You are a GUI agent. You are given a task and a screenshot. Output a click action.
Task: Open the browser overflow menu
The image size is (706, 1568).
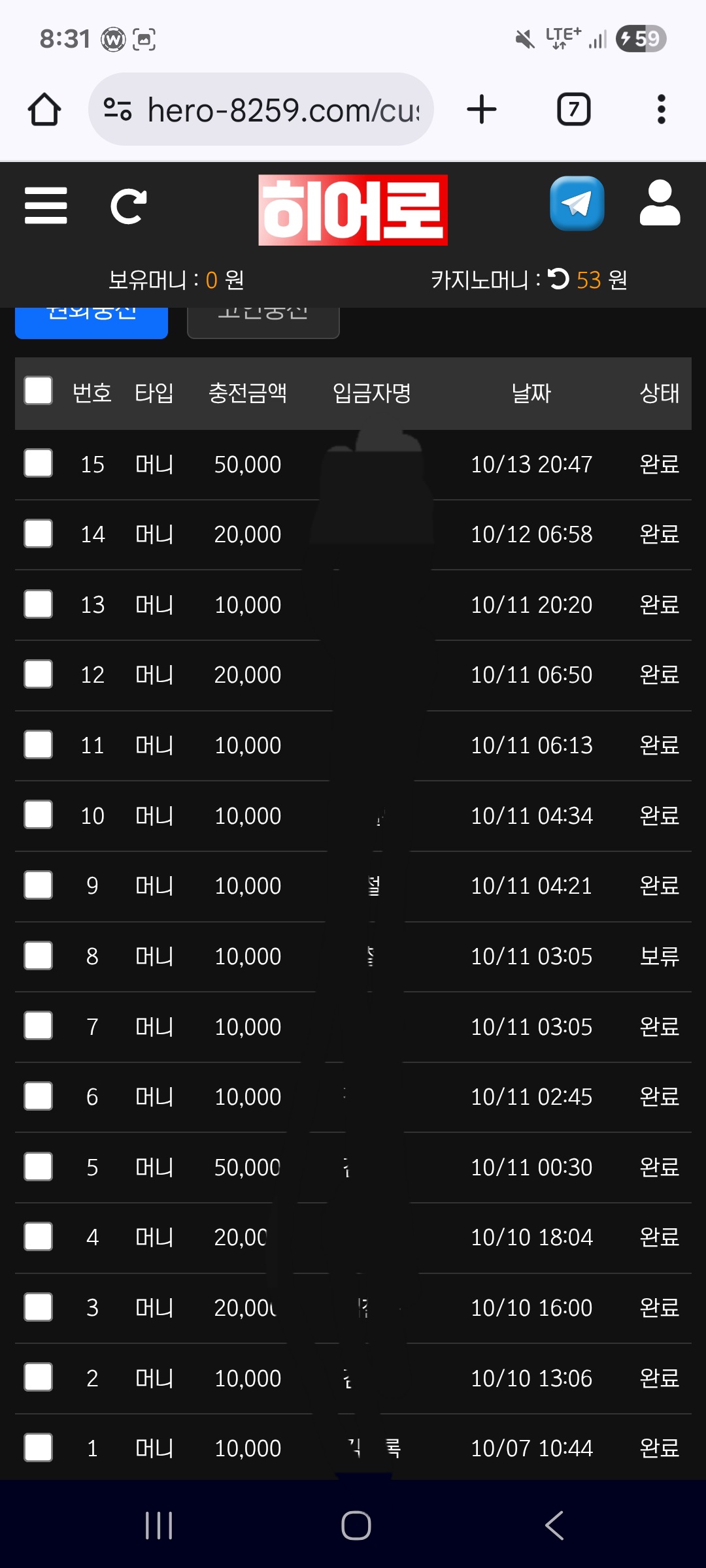pyautogui.click(x=662, y=109)
